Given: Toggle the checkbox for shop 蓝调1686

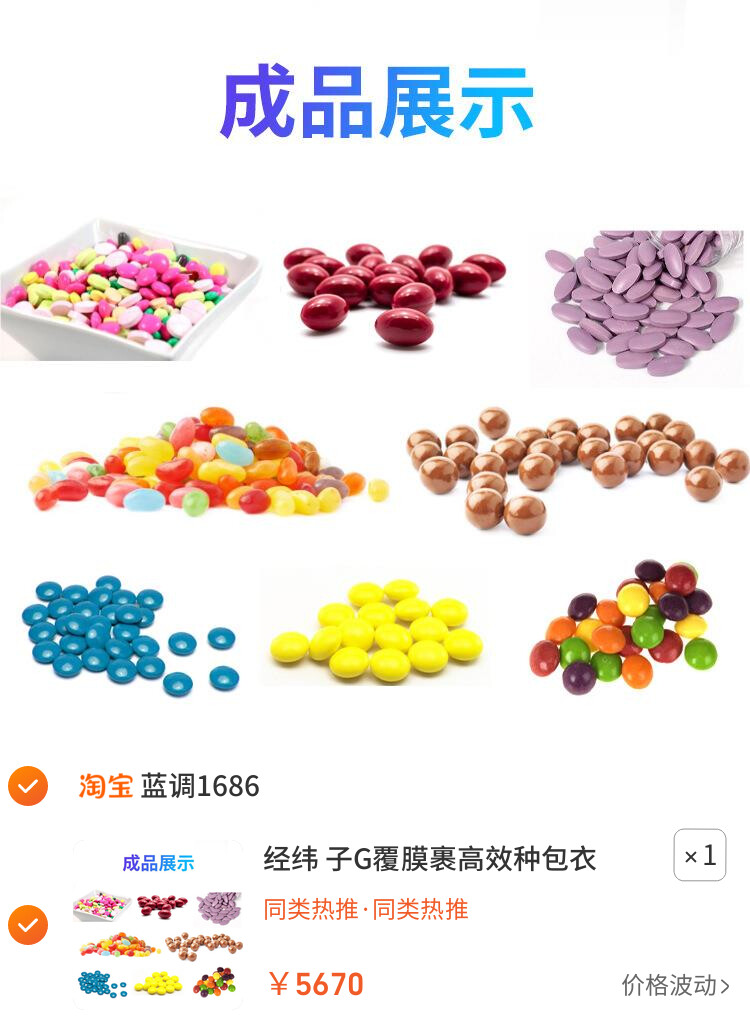Looking at the screenshot, I should (x=28, y=786).
